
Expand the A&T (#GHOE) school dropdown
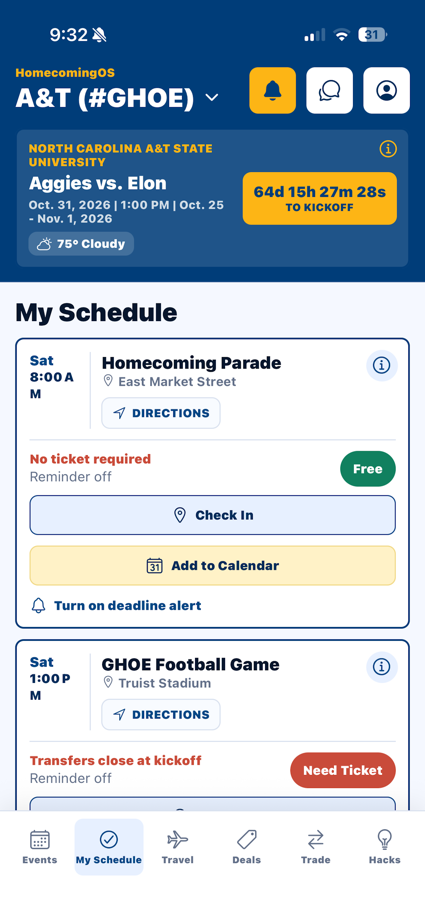coord(117,97)
